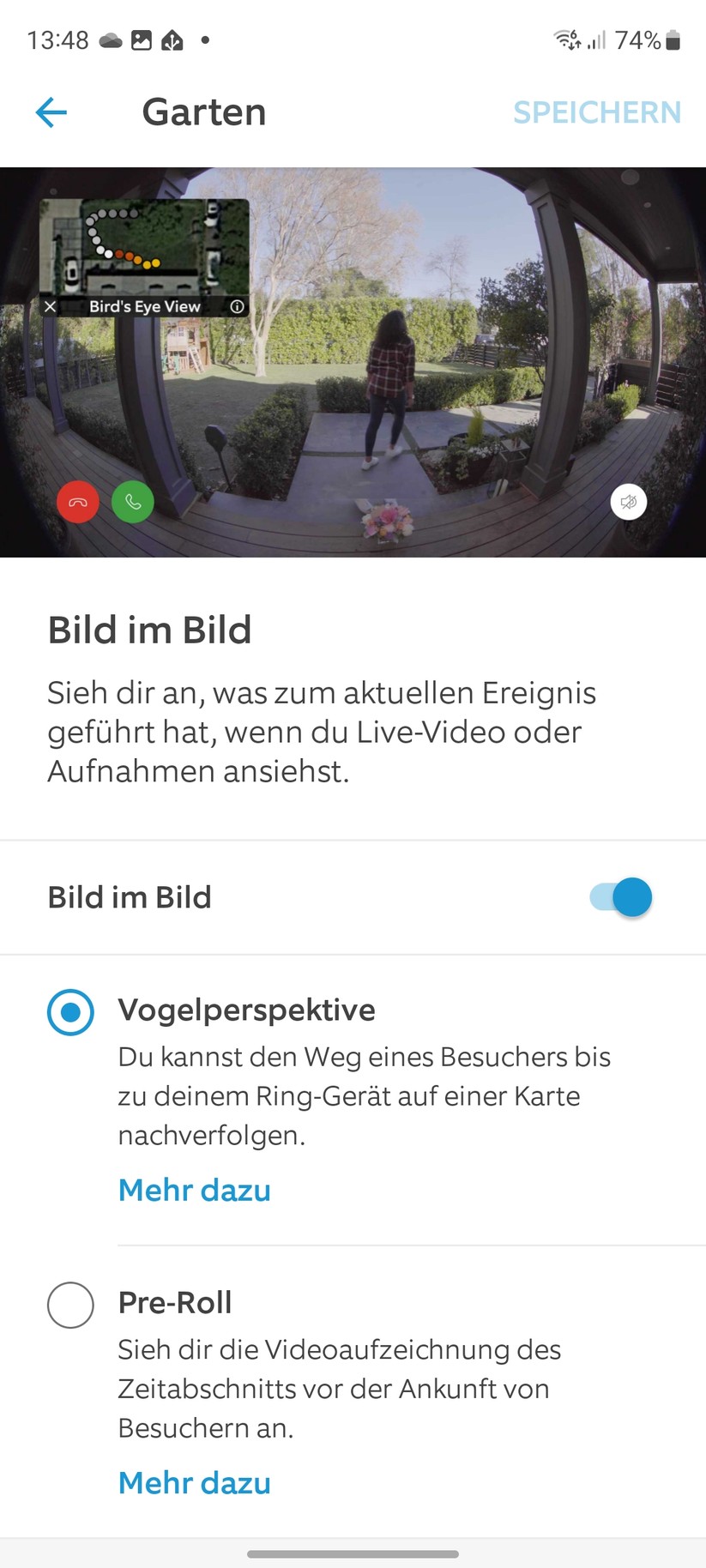The image size is (706, 1568).
Task: Unmute the doorbell audio with the speaker icon
Action: (628, 502)
